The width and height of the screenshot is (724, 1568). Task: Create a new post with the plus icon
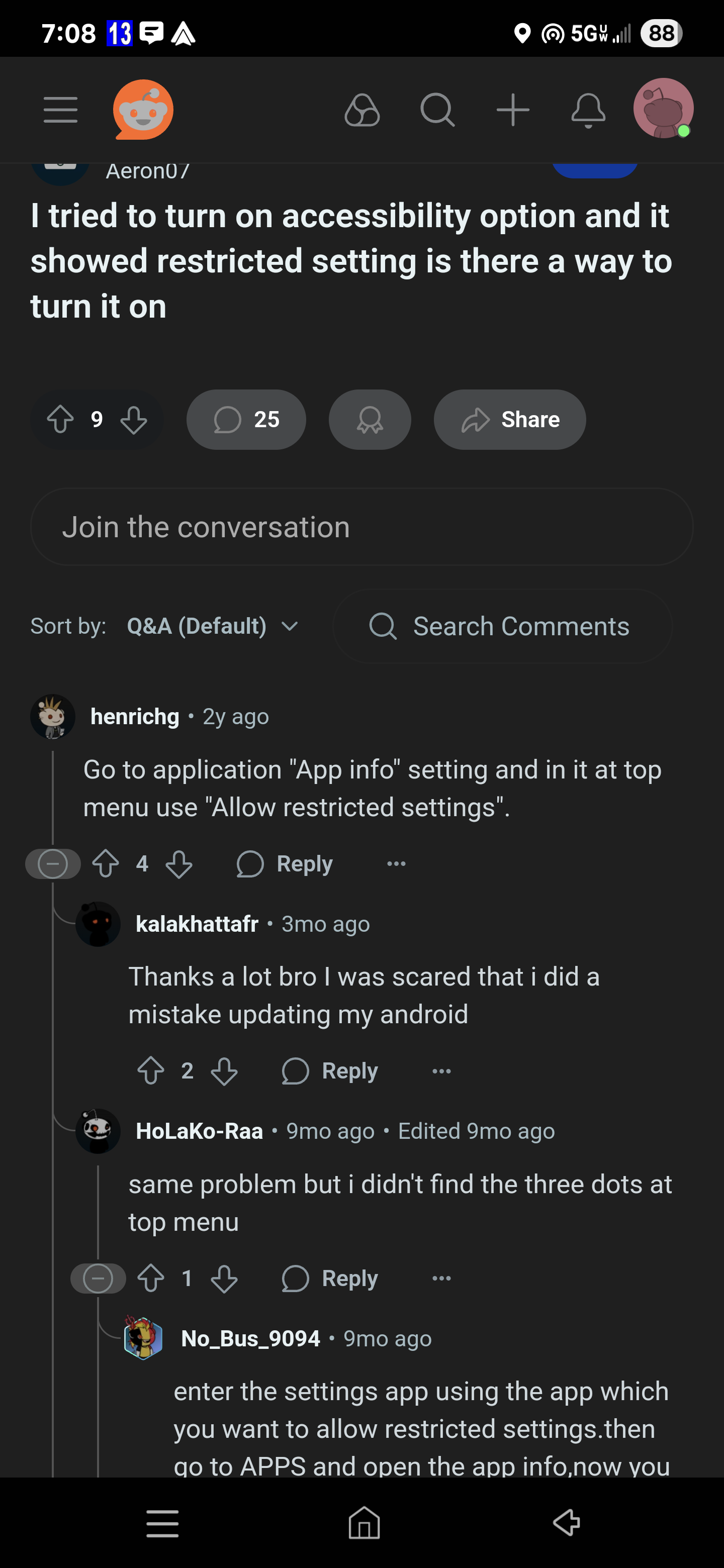click(x=513, y=110)
